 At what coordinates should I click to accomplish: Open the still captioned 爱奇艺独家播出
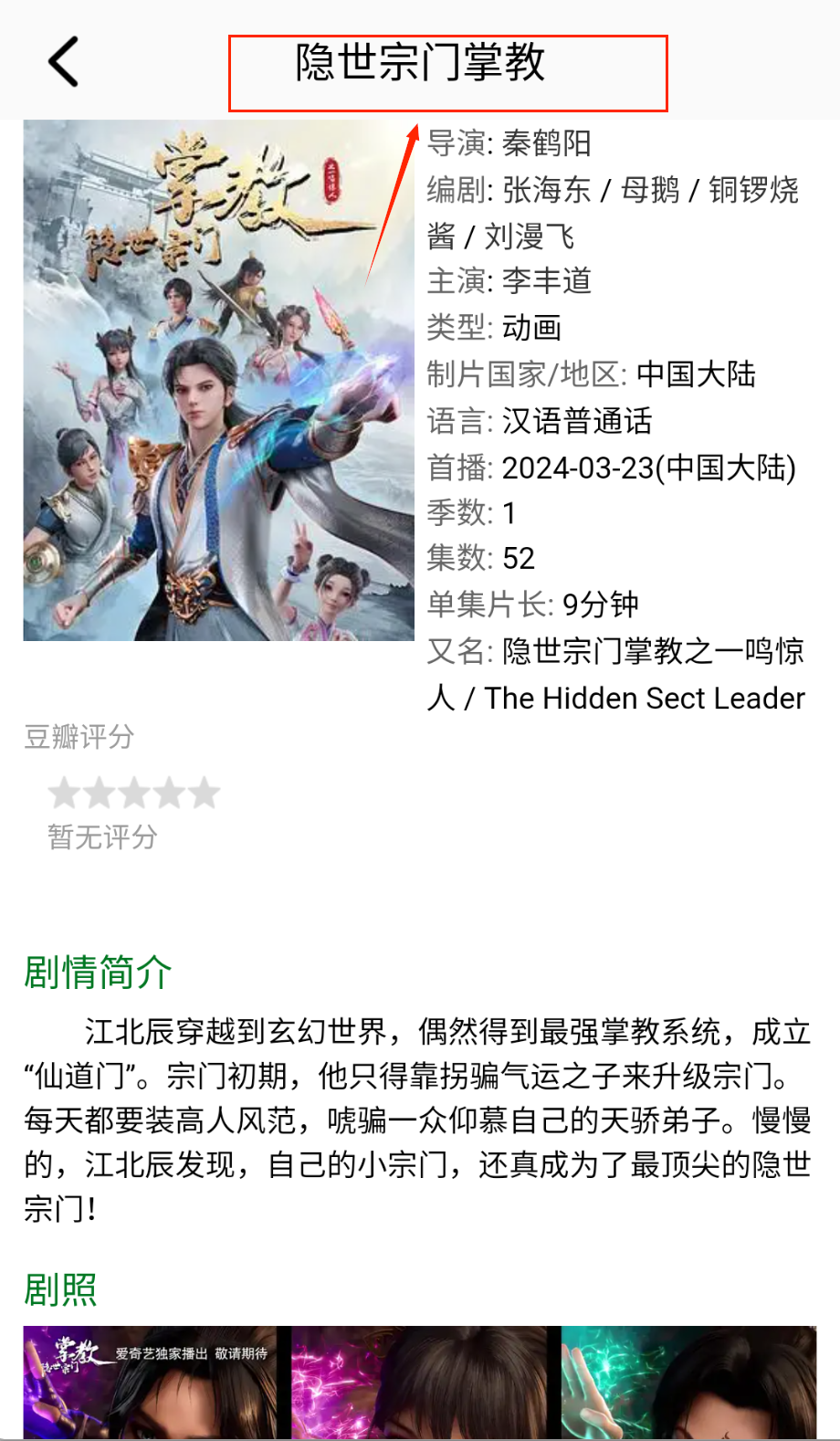tap(151, 1382)
